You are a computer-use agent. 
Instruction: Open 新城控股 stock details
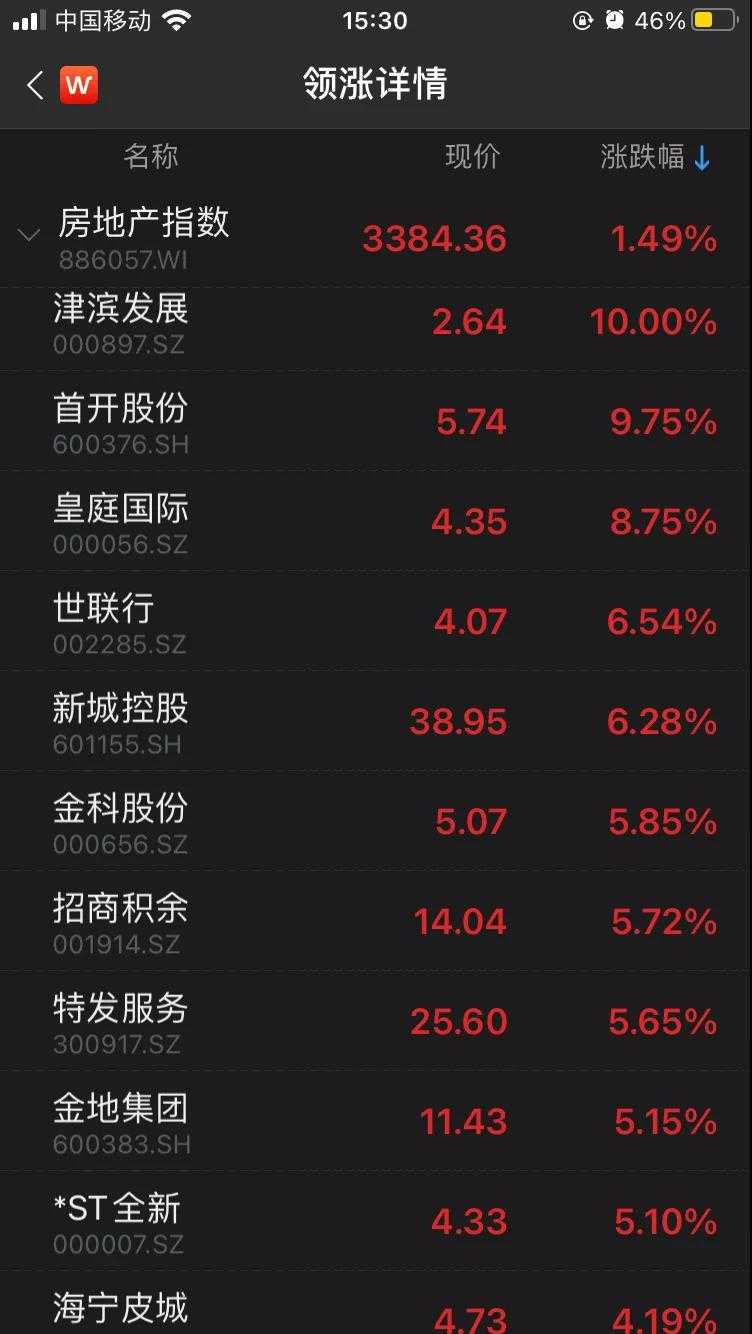[x=376, y=722]
